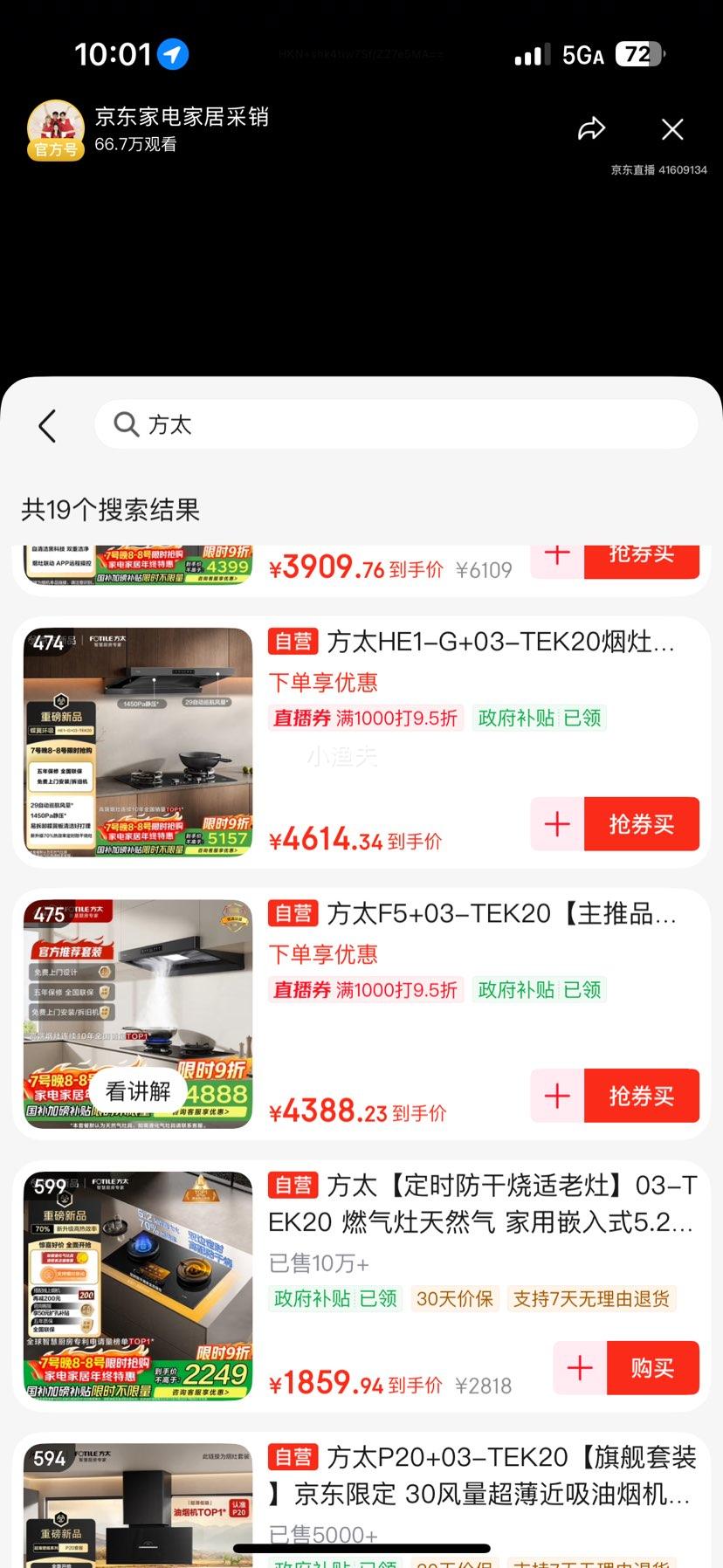Tap the 30天价保 tag

tap(454, 1299)
